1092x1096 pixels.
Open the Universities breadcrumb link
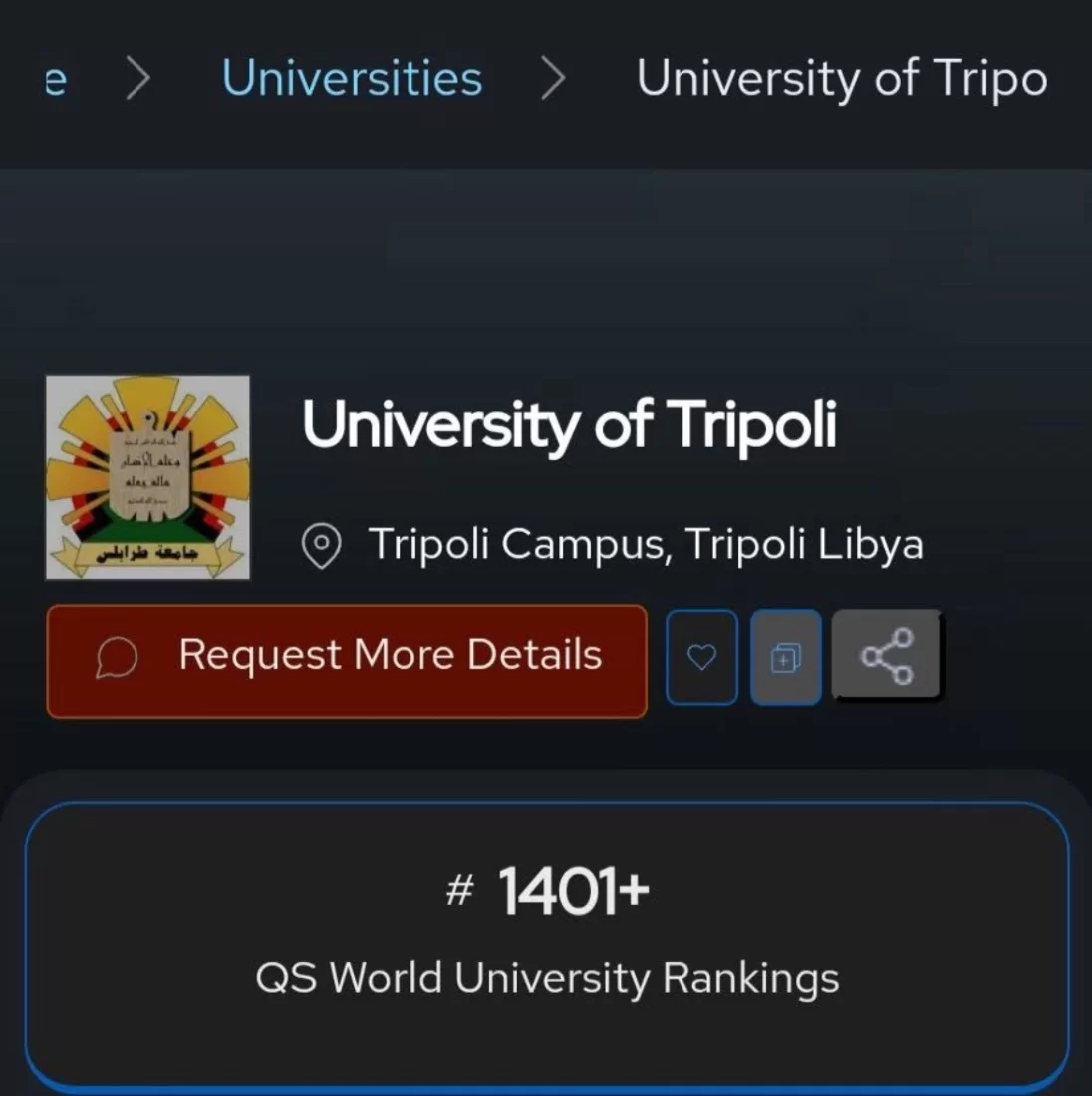click(352, 79)
